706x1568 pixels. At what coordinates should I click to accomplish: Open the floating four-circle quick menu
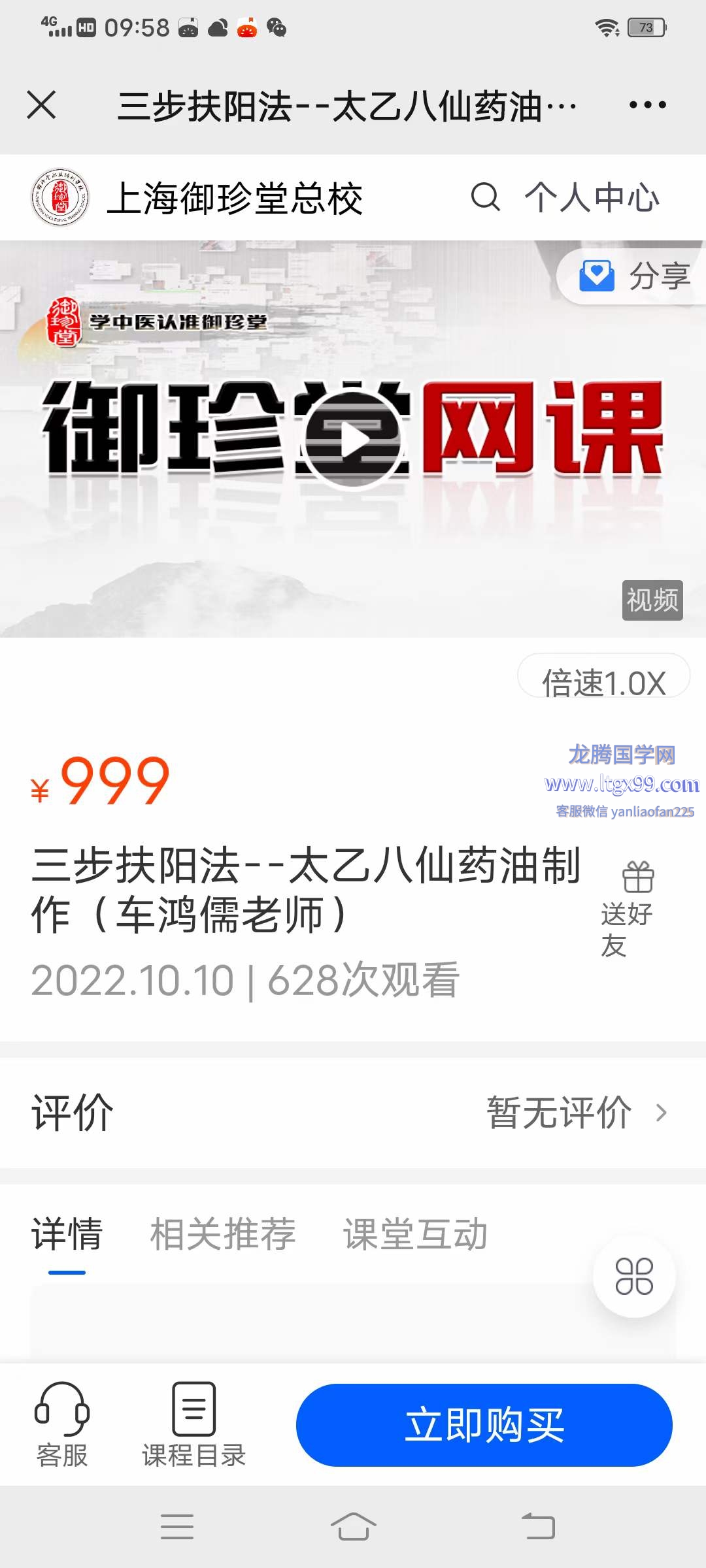pyautogui.click(x=634, y=1276)
